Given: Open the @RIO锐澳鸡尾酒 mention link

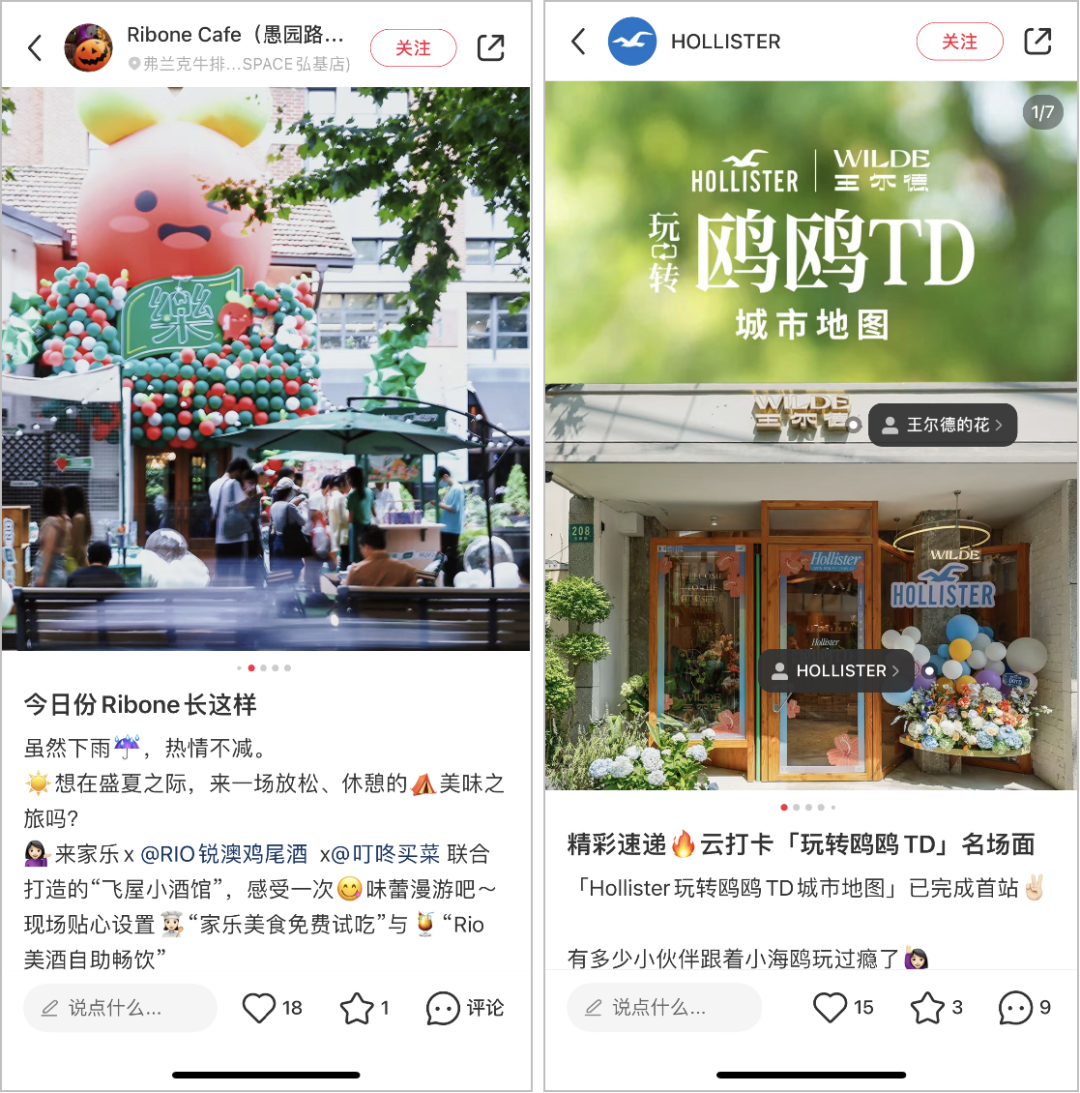Looking at the screenshot, I should coord(224,854).
